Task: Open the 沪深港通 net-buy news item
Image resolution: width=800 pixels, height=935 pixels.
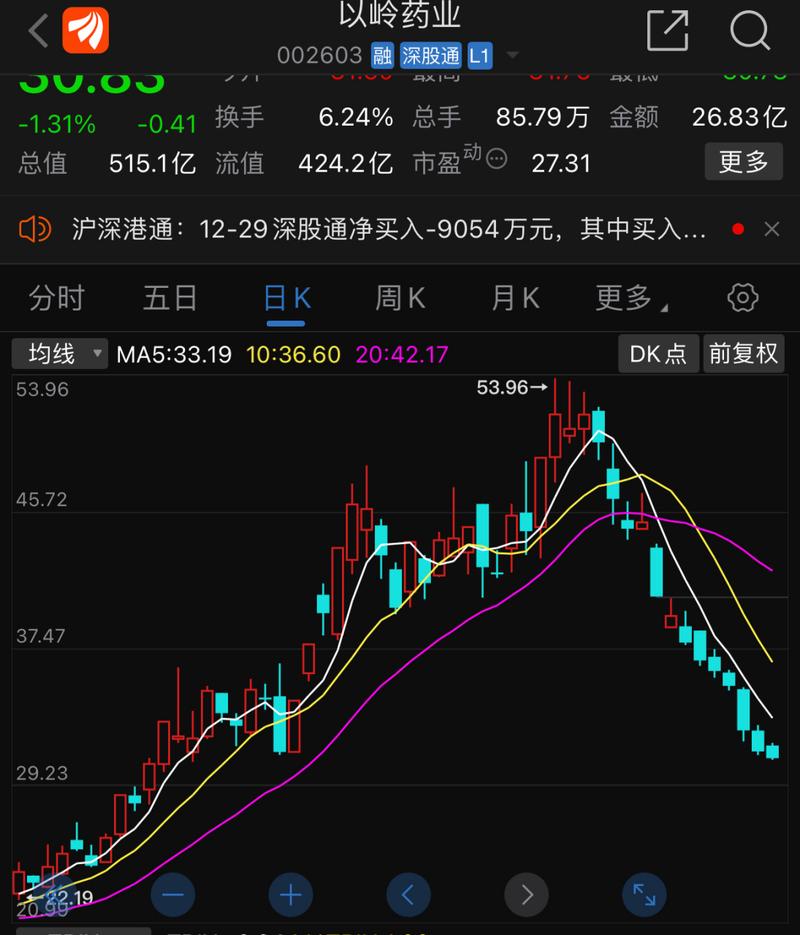Action: pos(390,230)
